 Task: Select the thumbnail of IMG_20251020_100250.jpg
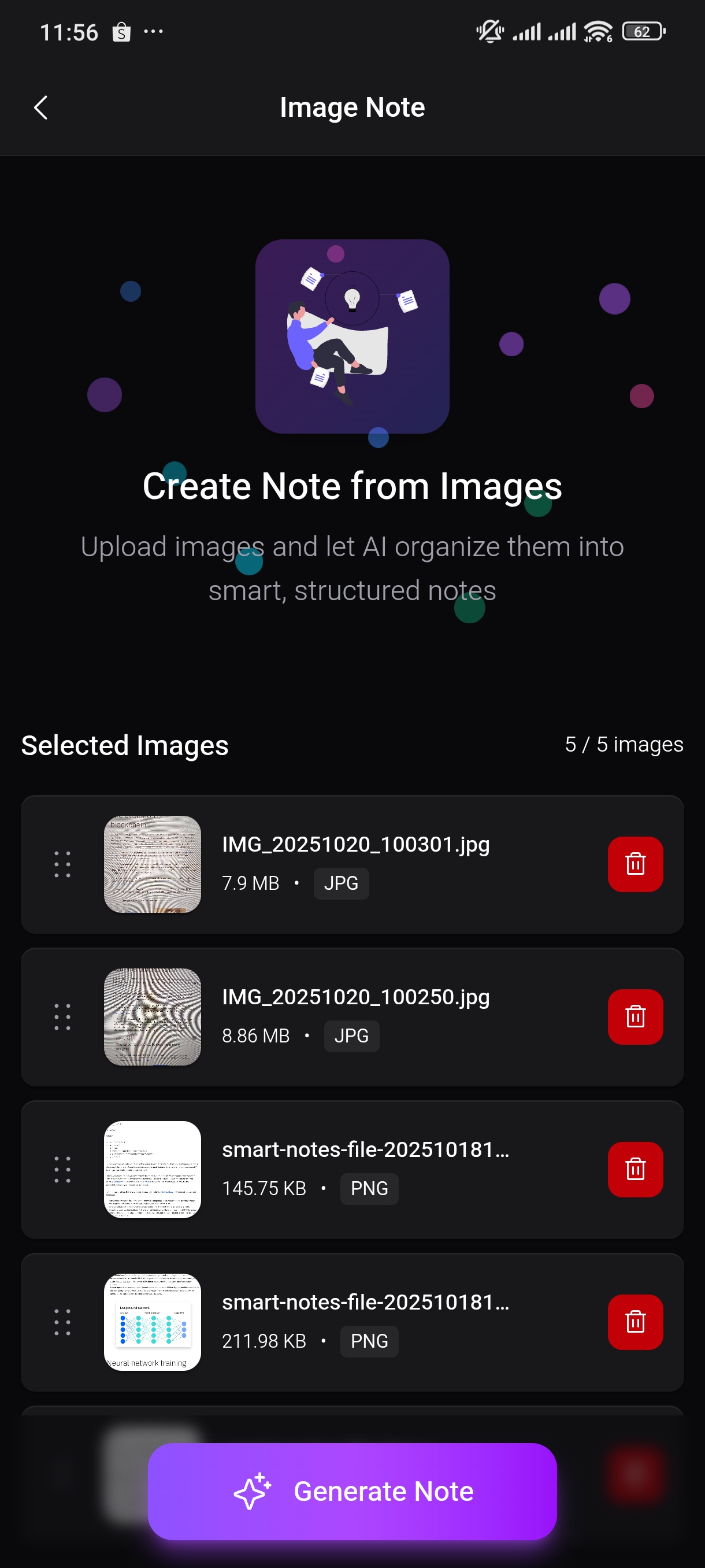click(x=152, y=1016)
